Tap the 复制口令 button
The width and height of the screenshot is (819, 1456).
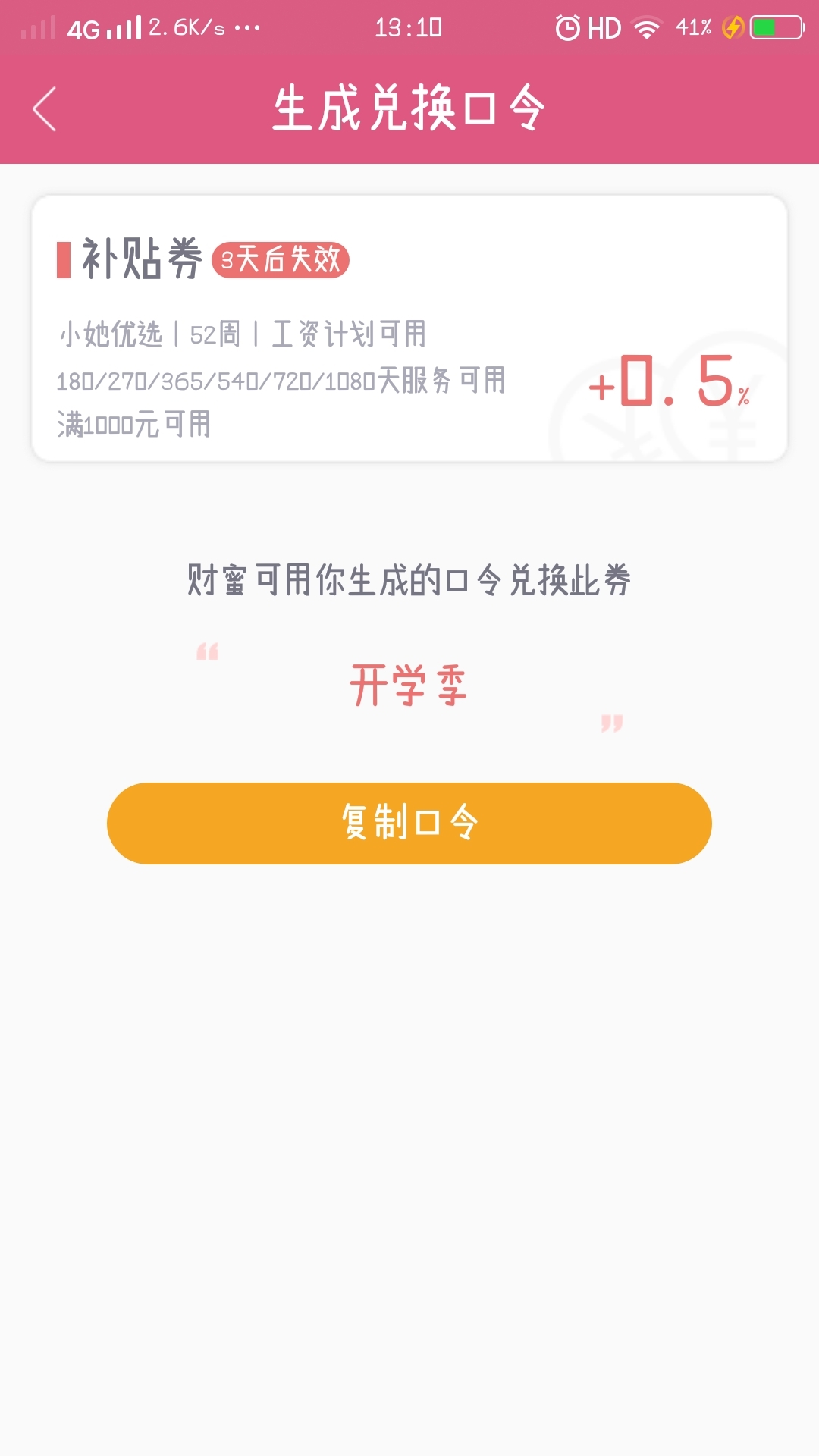[x=409, y=823]
